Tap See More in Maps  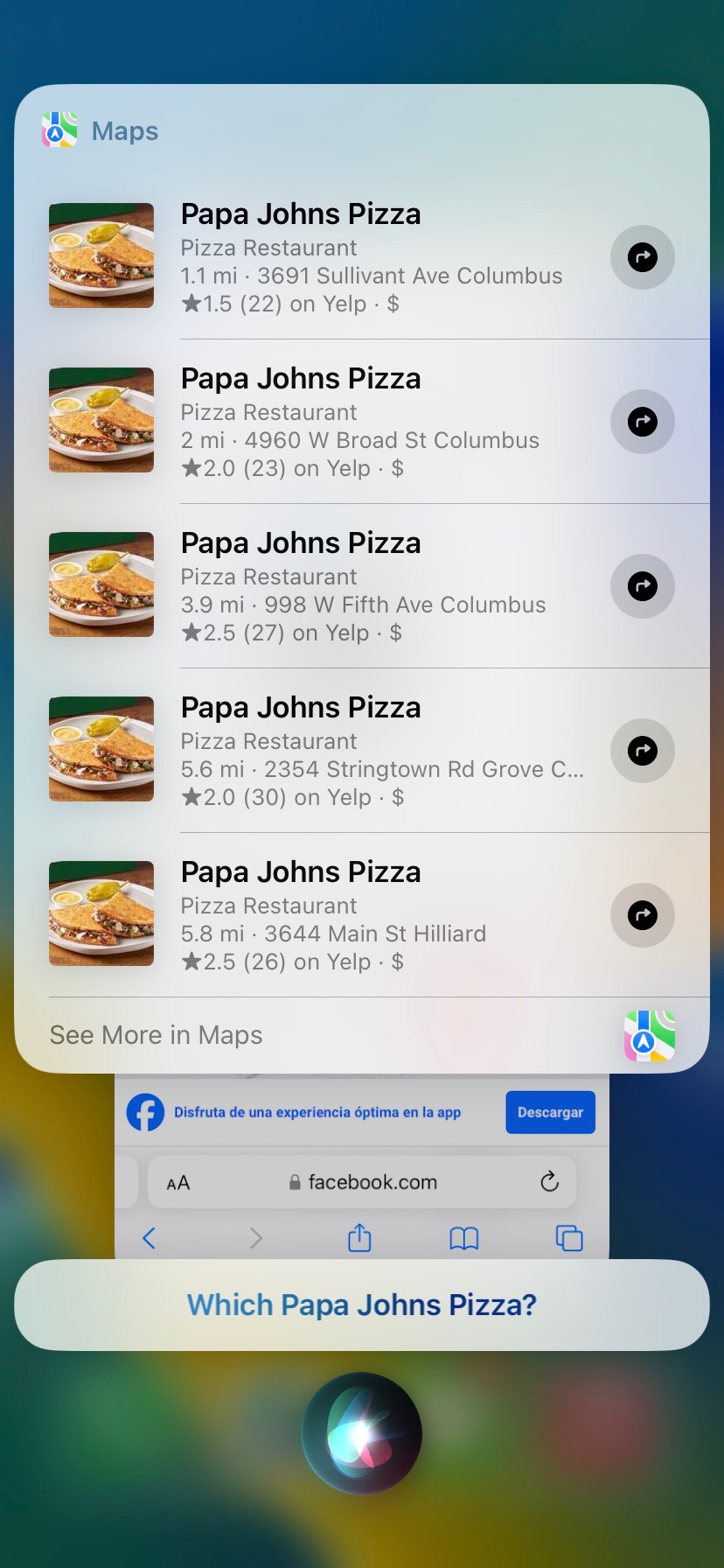[156, 1034]
